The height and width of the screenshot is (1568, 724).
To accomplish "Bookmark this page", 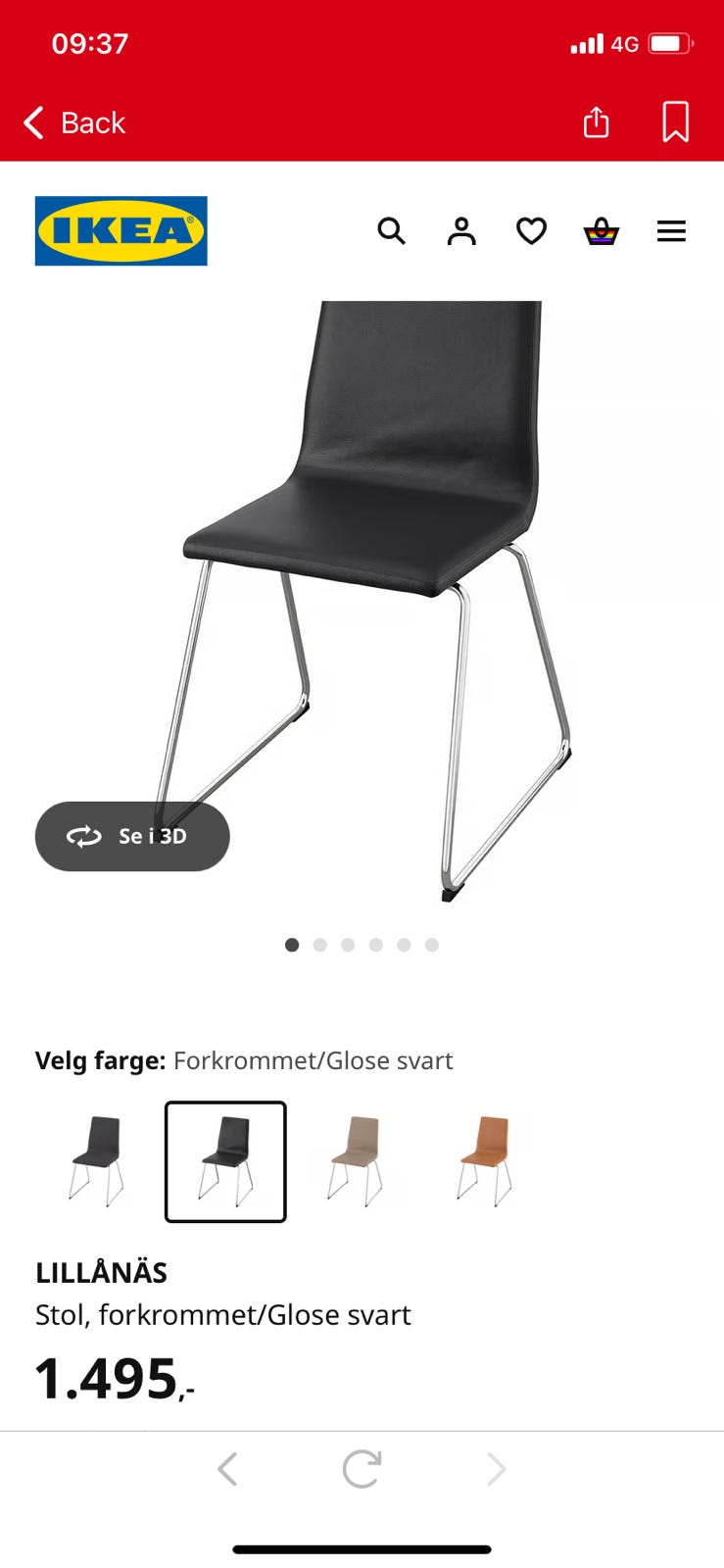I will coord(675,122).
